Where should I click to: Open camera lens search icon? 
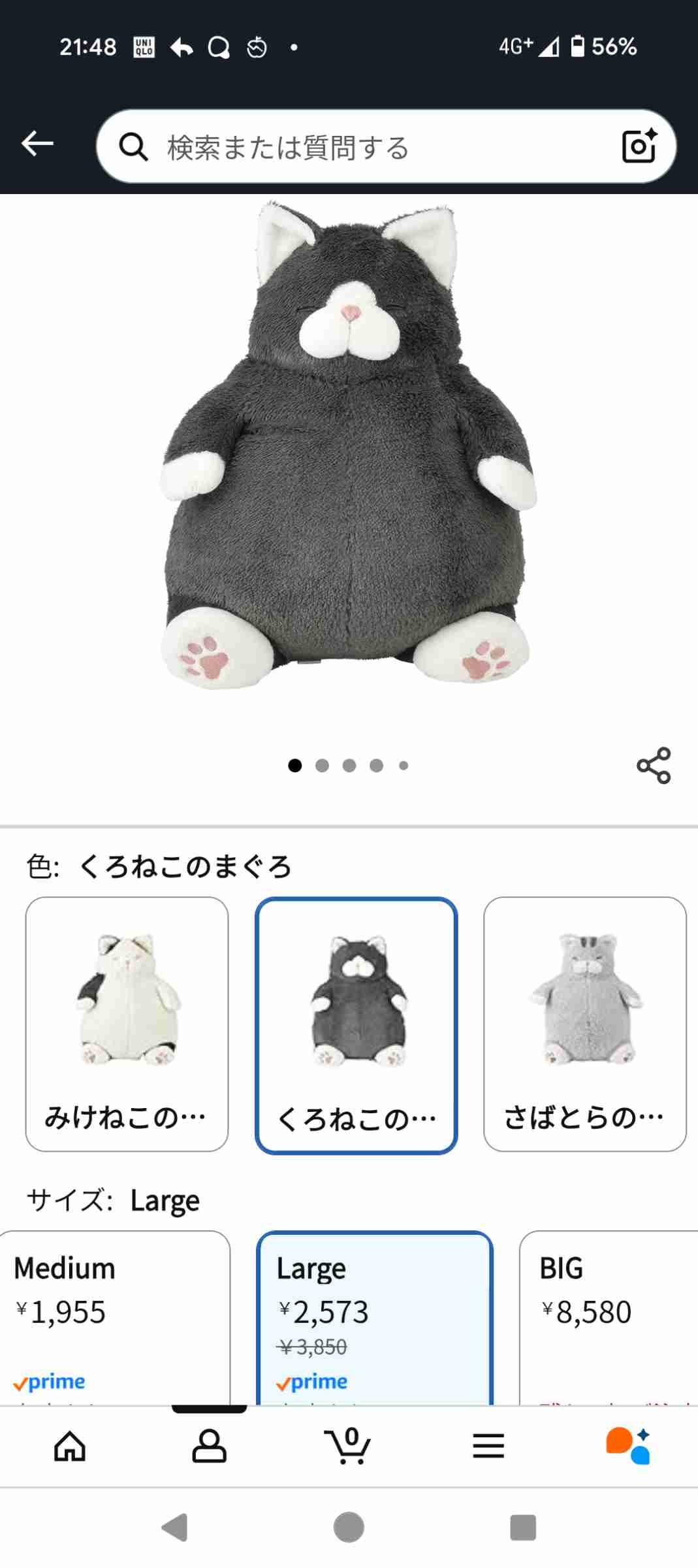coord(639,146)
